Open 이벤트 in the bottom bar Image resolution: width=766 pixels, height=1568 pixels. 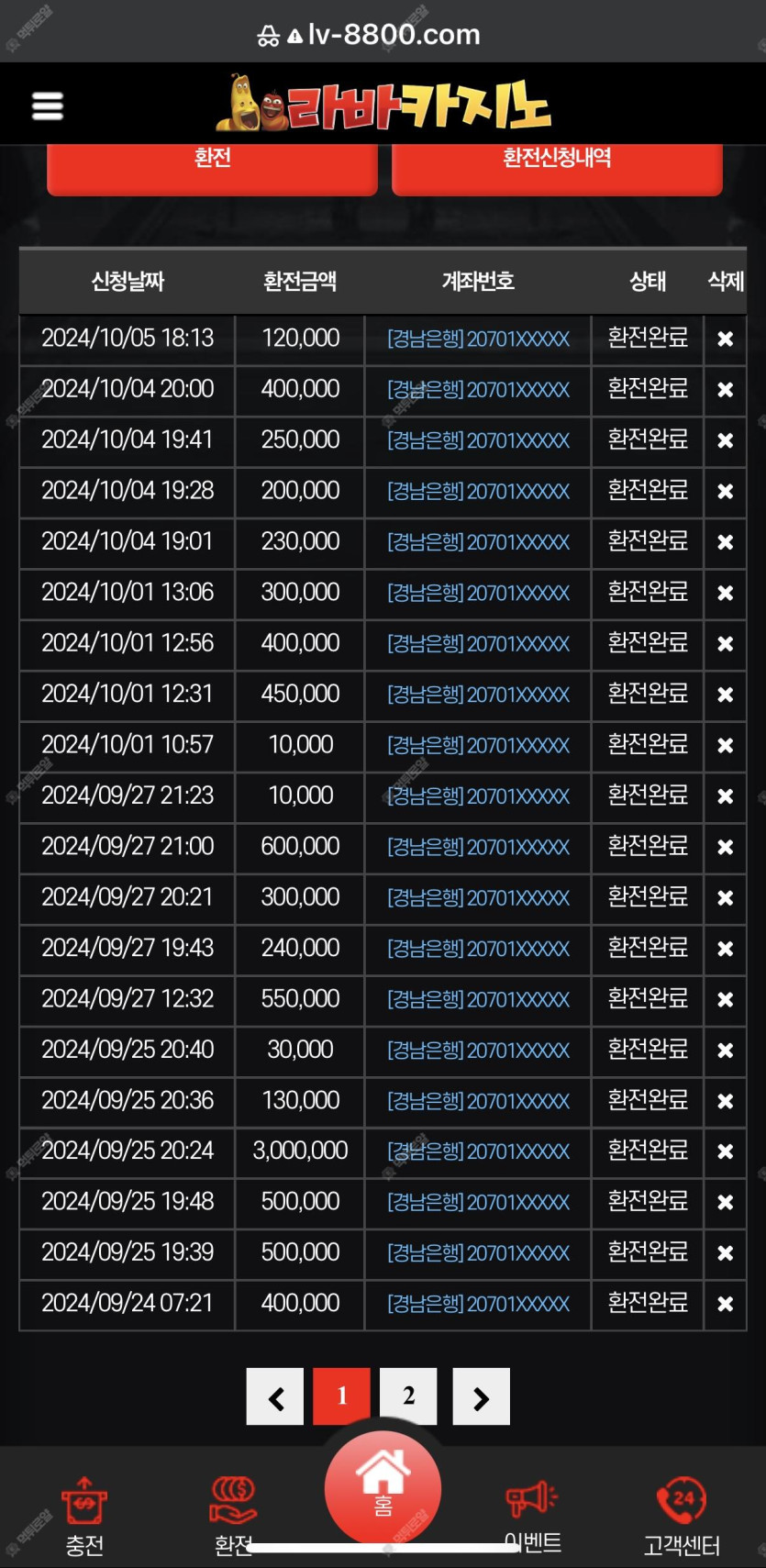pyautogui.click(x=533, y=1517)
